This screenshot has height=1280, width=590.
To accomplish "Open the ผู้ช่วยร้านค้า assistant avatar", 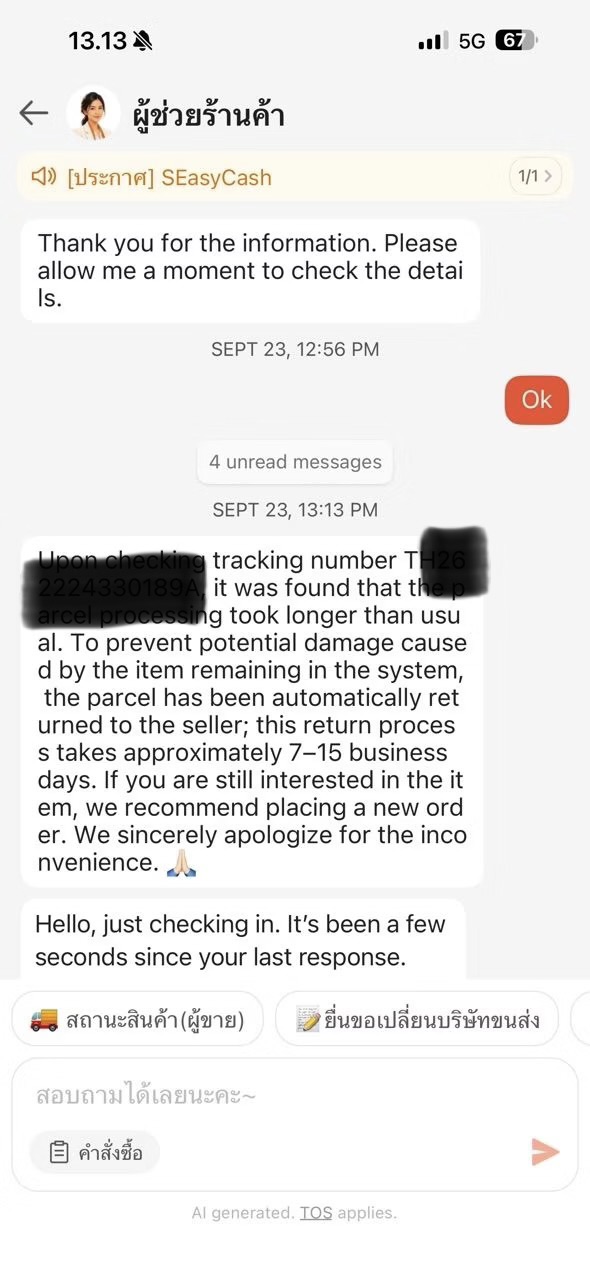I will (x=94, y=113).
